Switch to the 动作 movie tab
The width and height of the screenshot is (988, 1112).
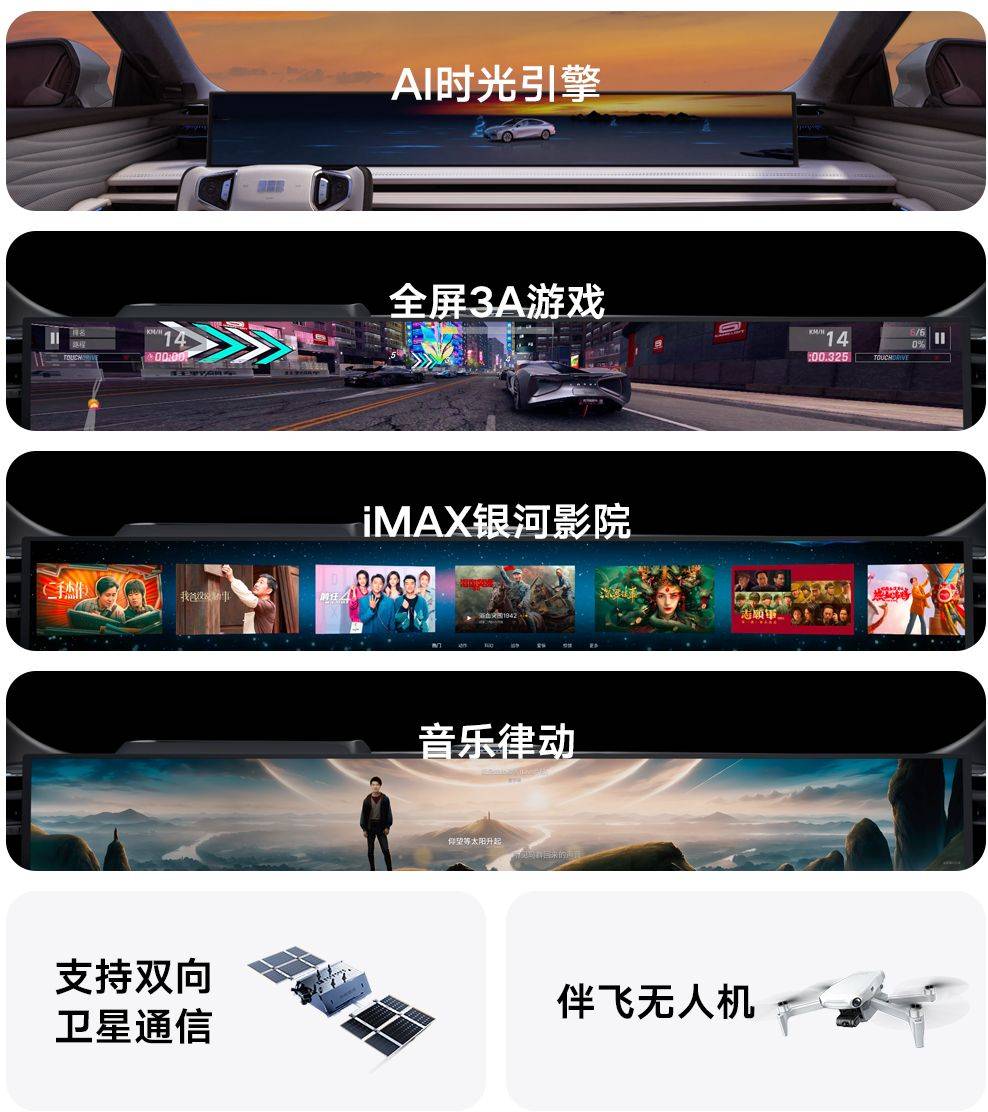click(463, 645)
